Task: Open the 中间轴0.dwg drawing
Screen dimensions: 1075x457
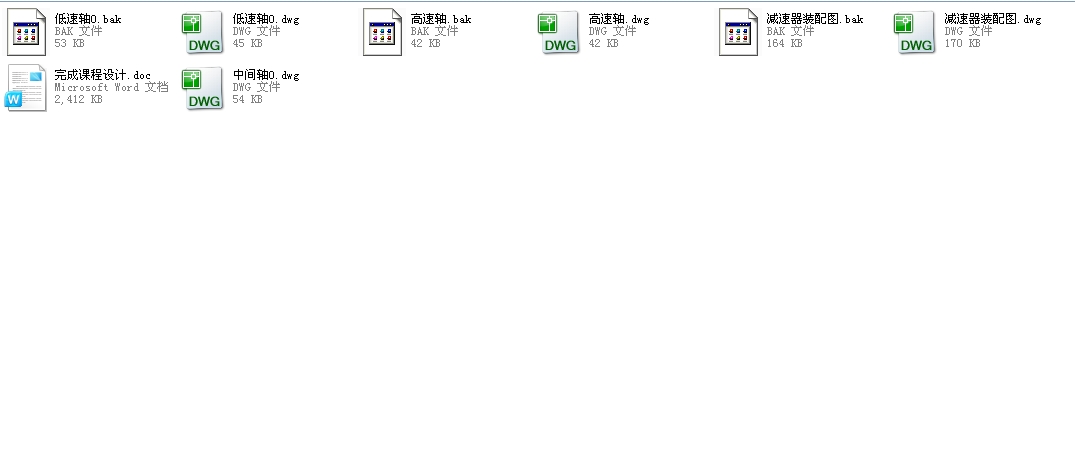Action: 204,87
